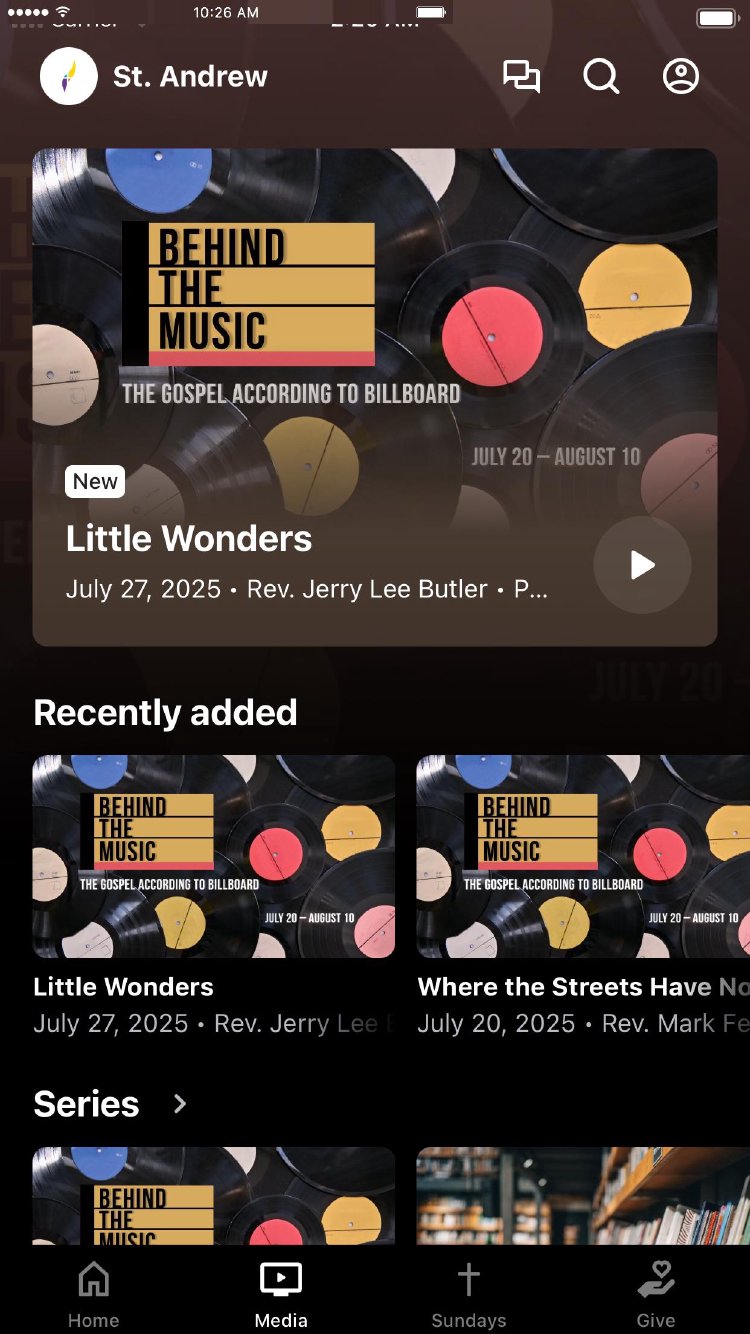Open Where the Streets Have No Name sermon
Screen dimensions: 750x1334
583,857
